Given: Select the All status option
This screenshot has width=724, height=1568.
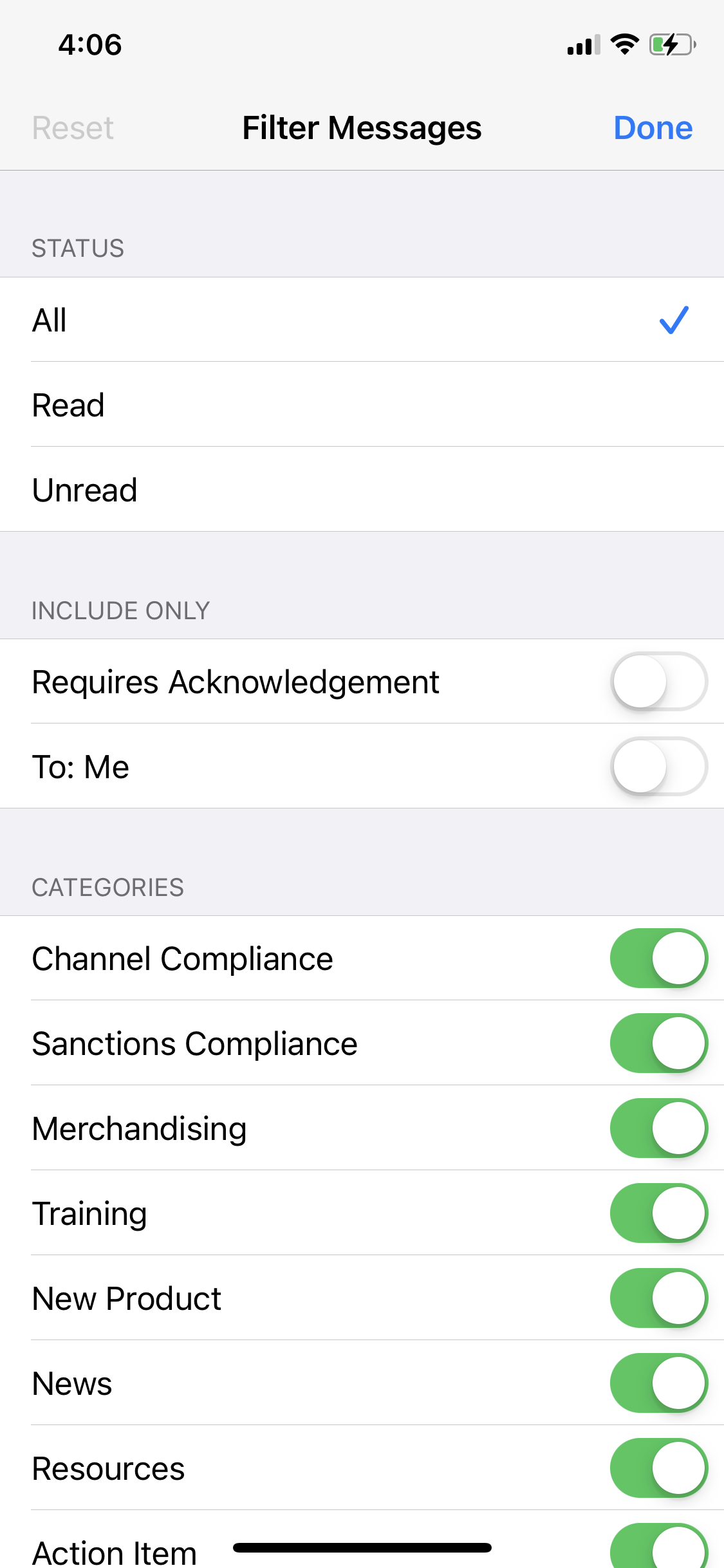Looking at the screenshot, I should [x=362, y=320].
